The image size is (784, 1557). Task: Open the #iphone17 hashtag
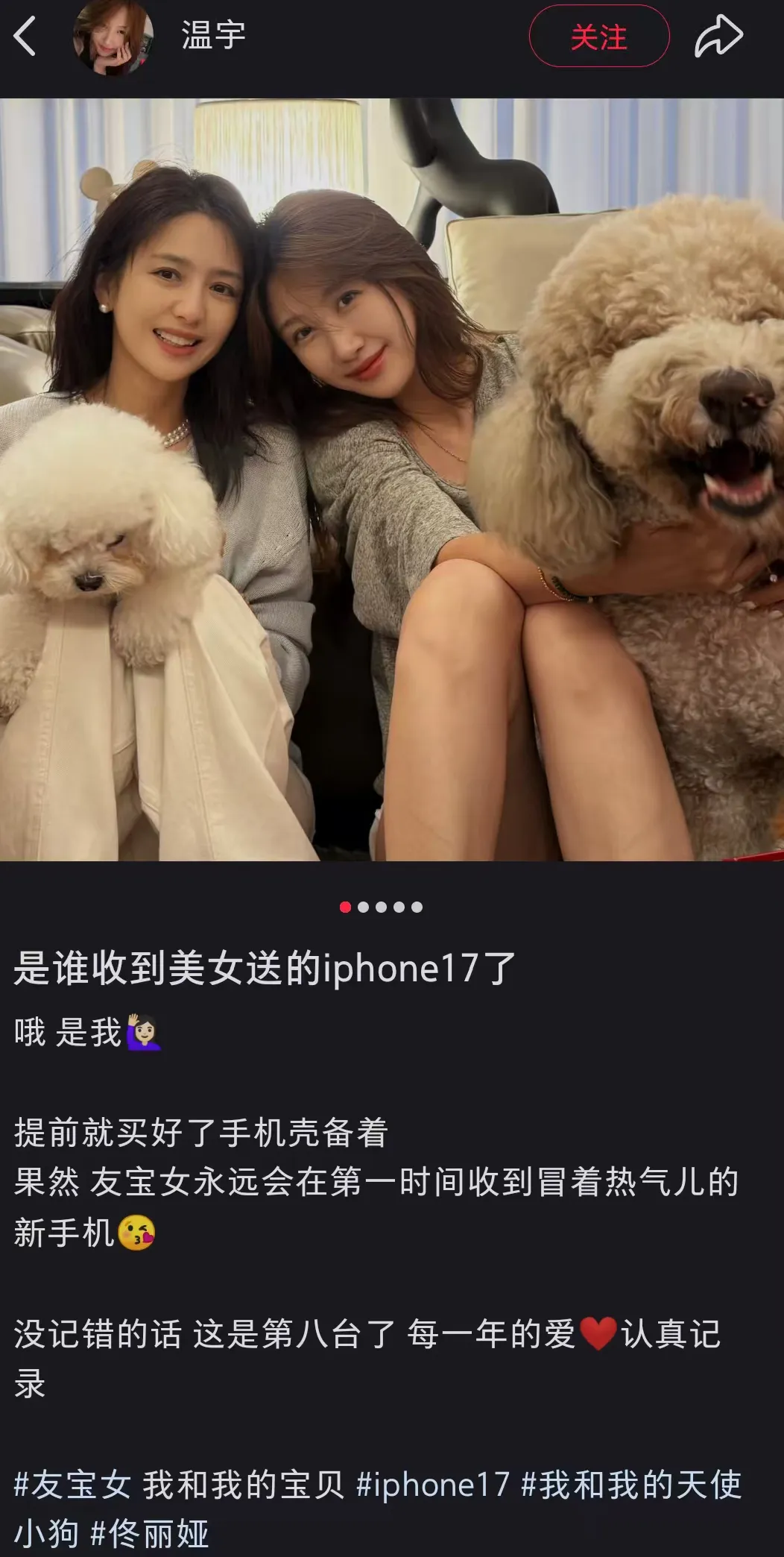[433, 1485]
